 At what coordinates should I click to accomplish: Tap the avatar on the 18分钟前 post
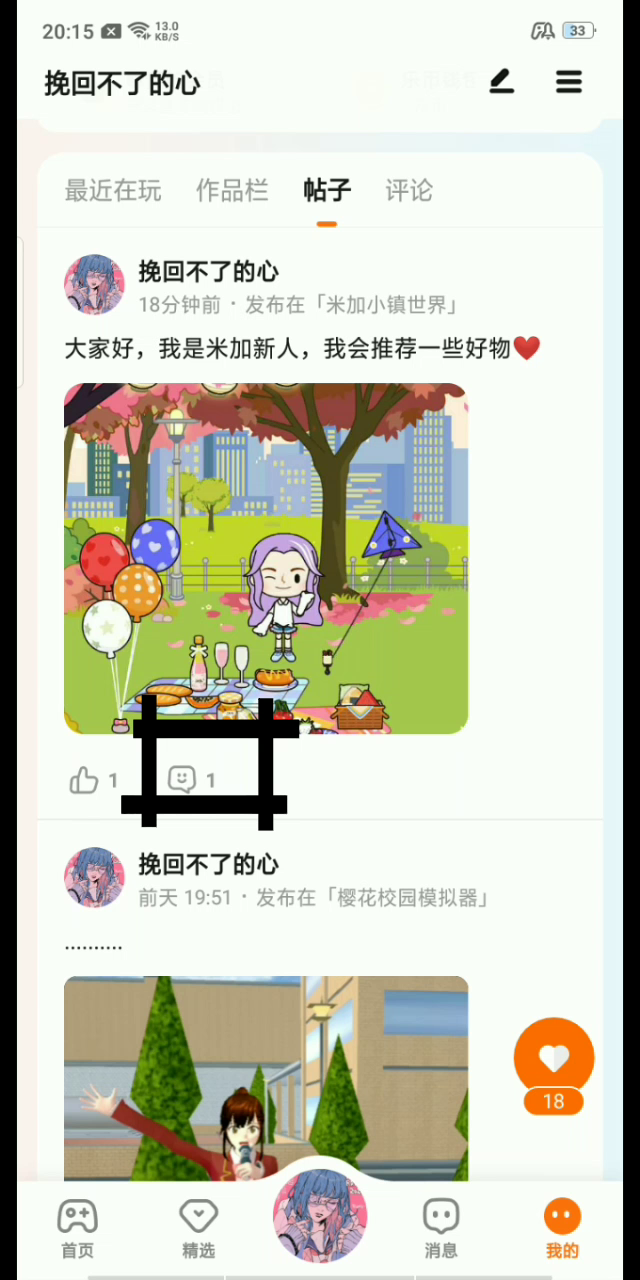[95, 285]
